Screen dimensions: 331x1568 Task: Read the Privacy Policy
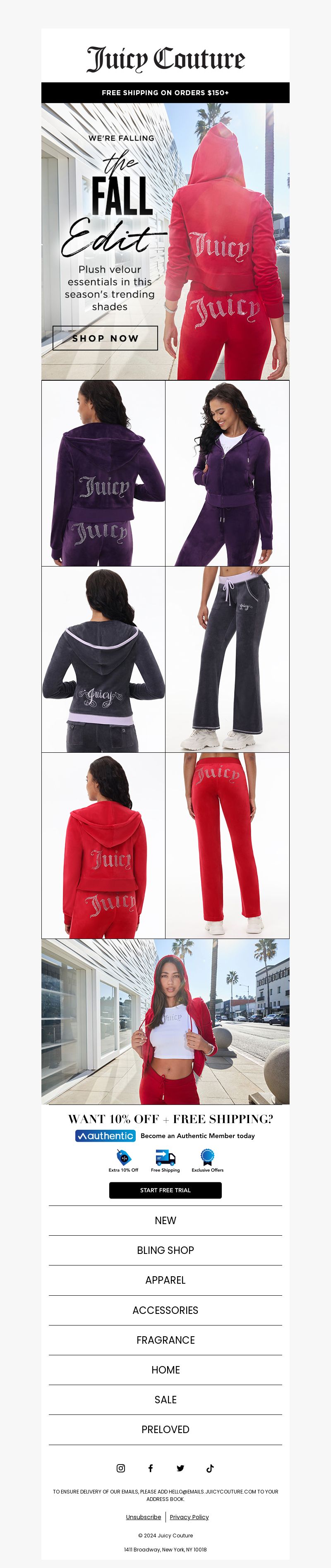pyautogui.click(x=189, y=1517)
